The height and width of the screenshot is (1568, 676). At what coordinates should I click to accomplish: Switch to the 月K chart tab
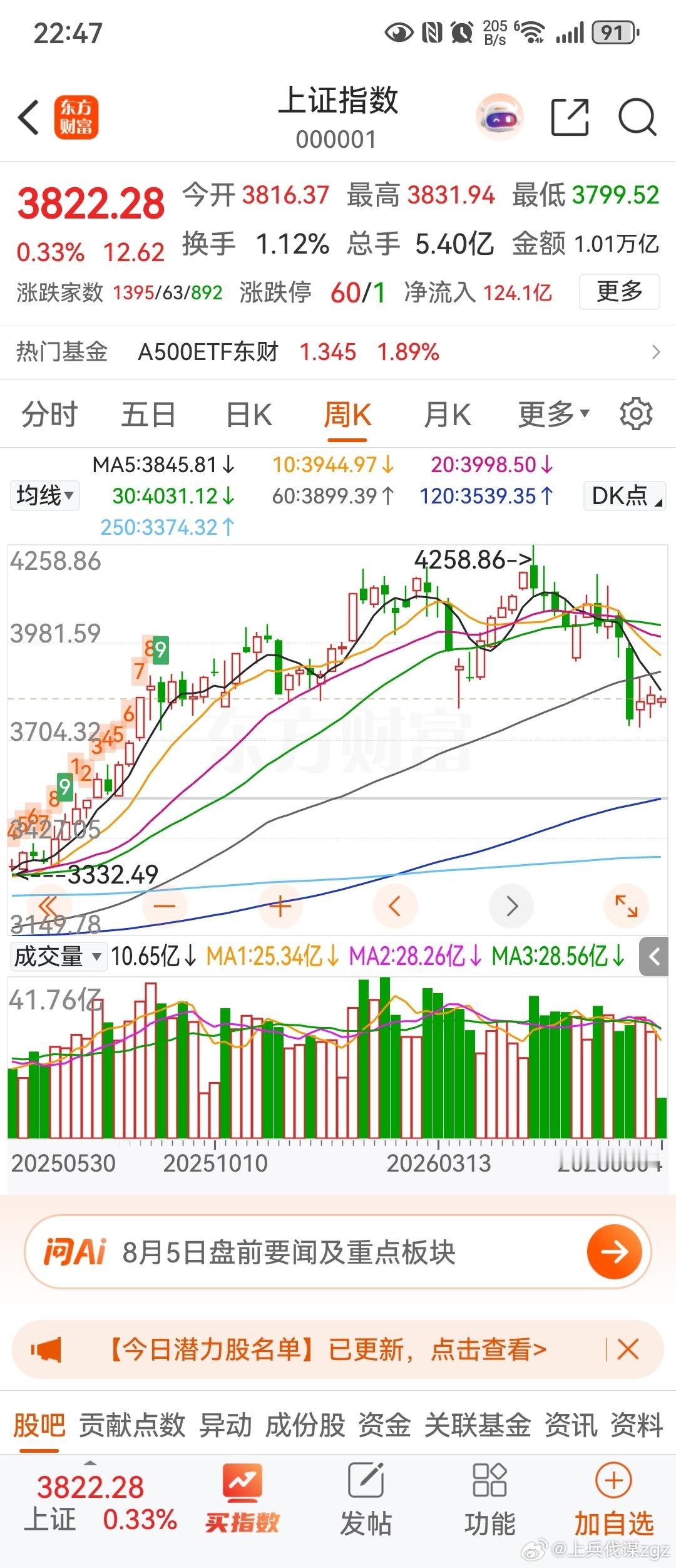tap(447, 415)
